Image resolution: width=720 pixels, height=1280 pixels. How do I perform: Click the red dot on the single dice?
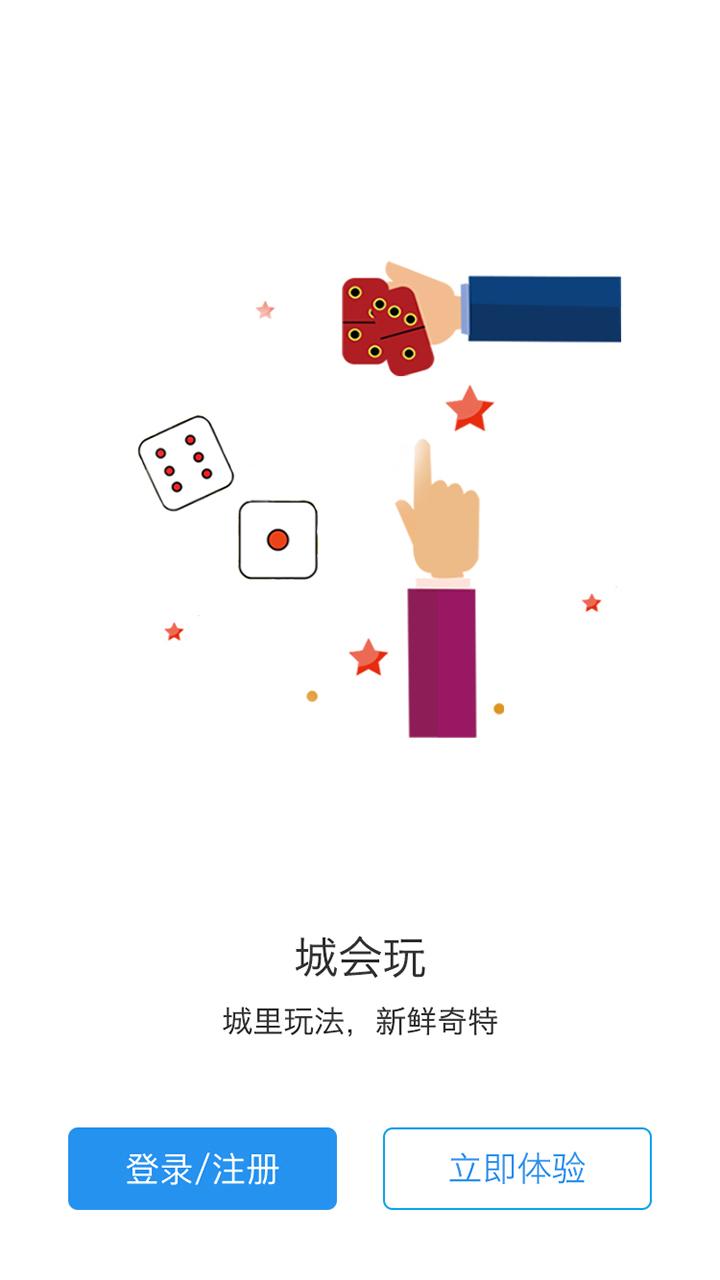tap(278, 540)
